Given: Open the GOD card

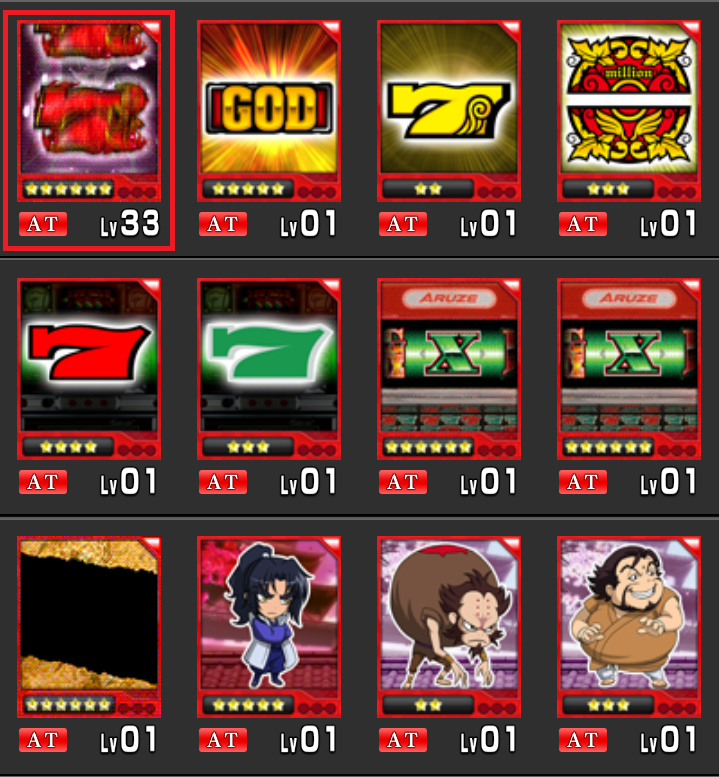Looking at the screenshot, I should (x=269, y=112).
